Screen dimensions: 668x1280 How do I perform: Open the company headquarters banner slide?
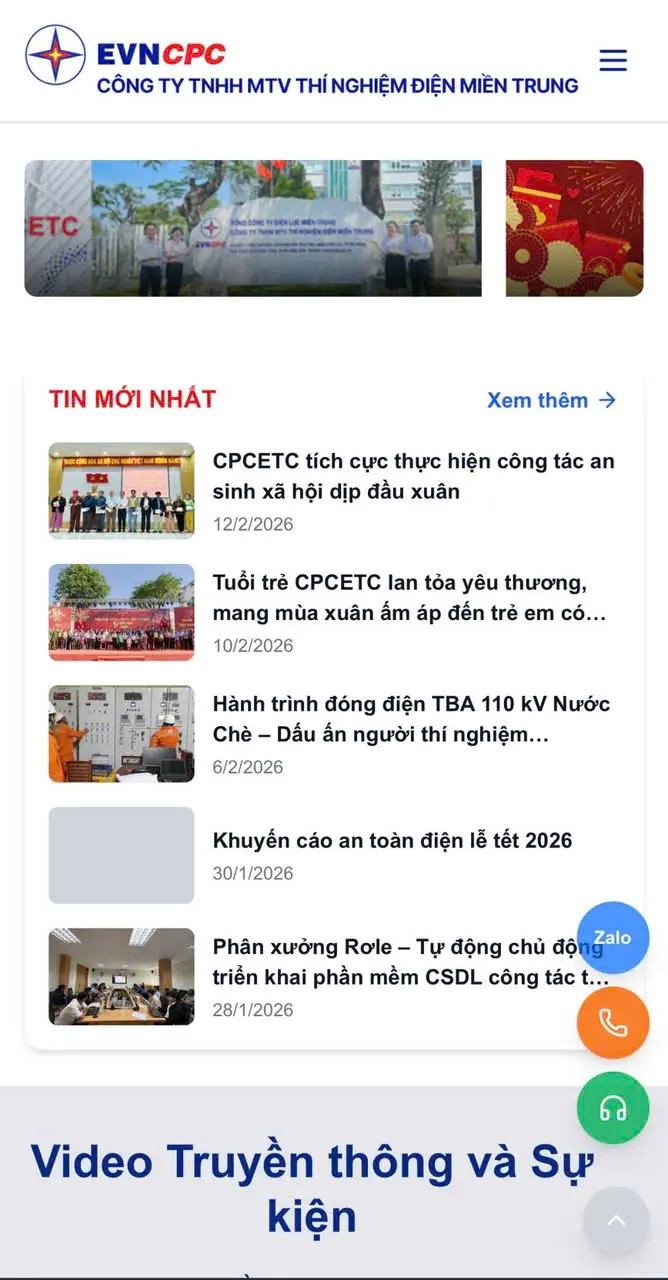(x=253, y=228)
